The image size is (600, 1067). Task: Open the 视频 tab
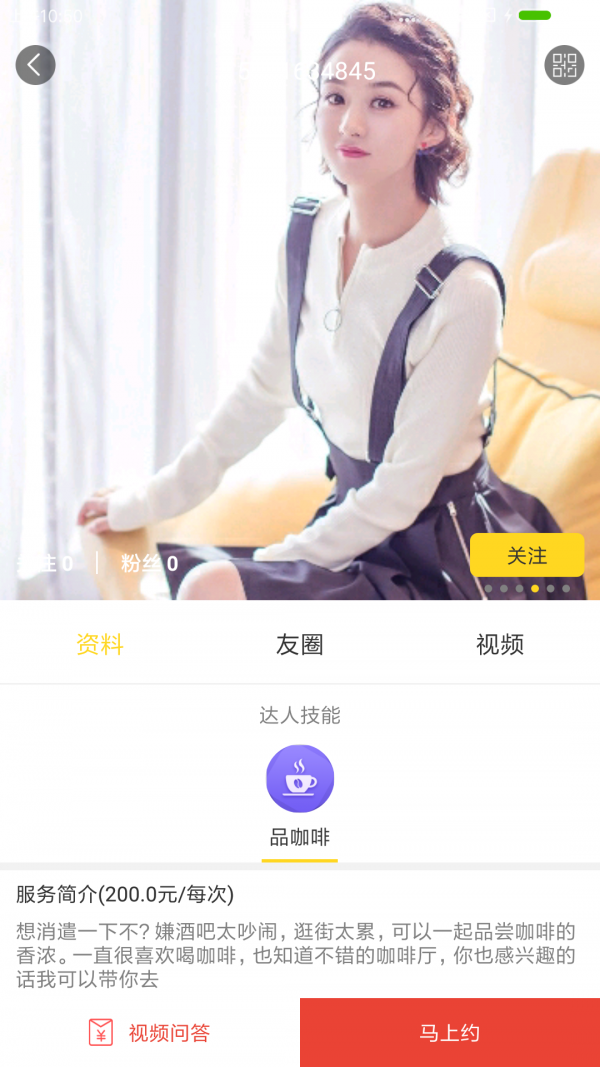[500, 645]
